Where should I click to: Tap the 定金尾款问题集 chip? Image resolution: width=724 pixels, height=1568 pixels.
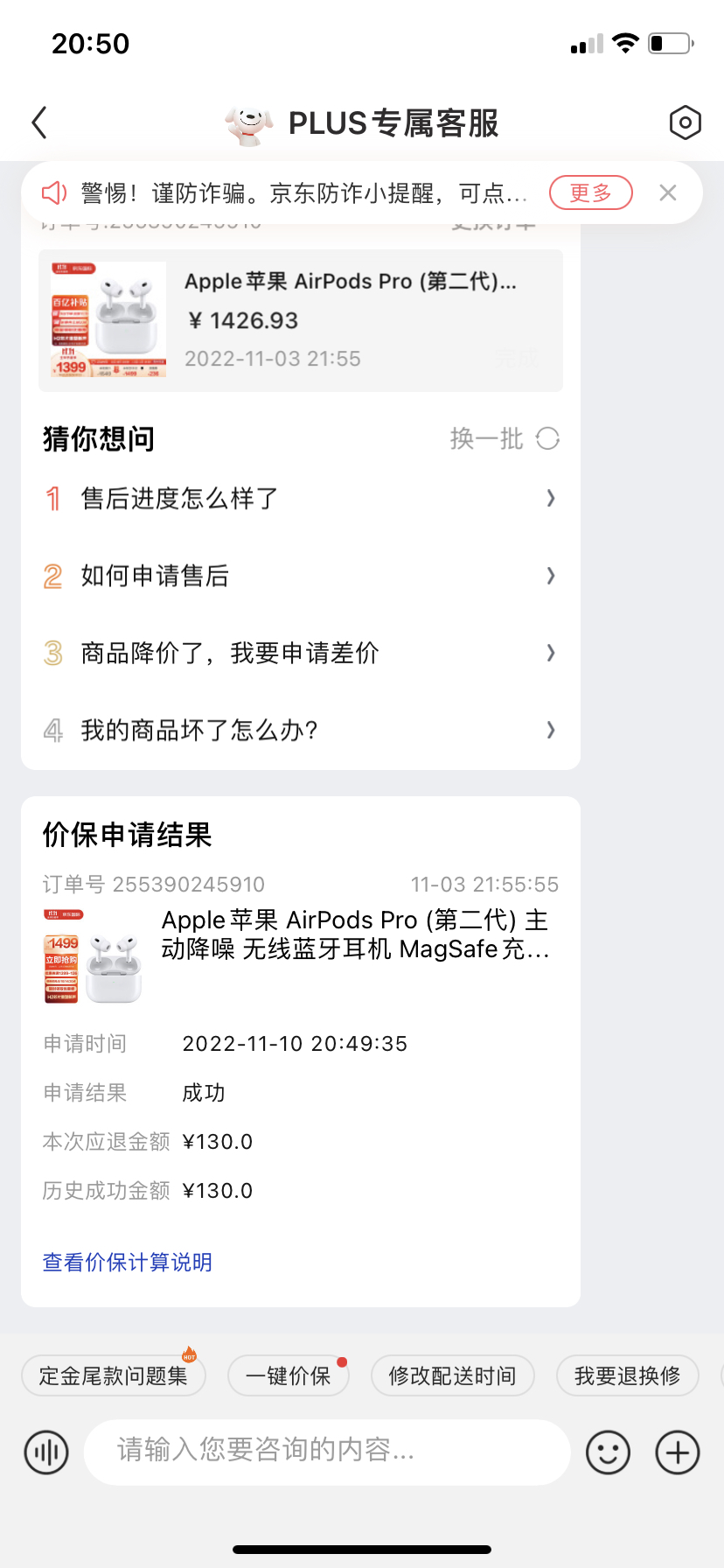[x=114, y=1375]
